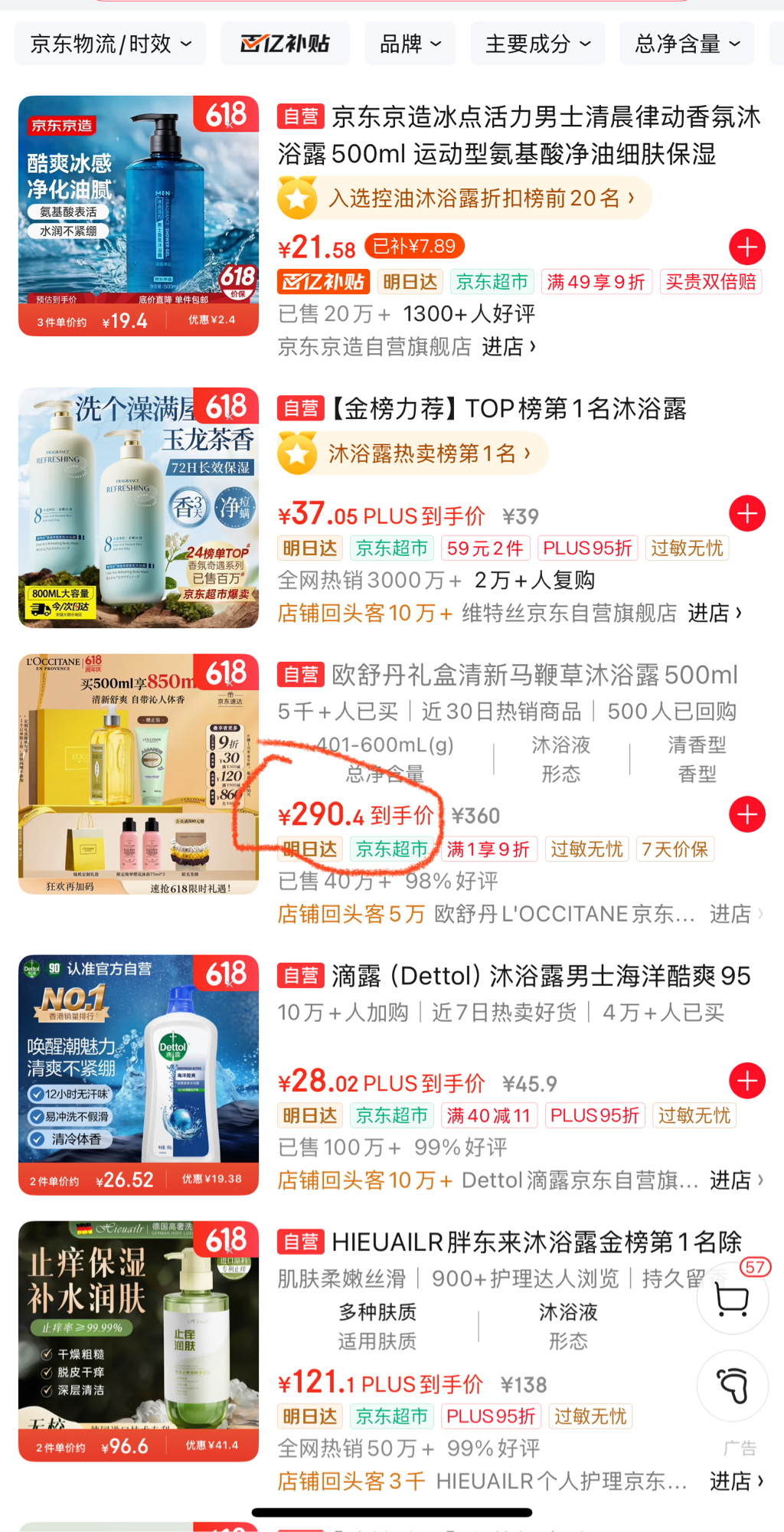
Task: Add 滴露 Dettol 沐浴露 to cart
Action: click(x=747, y=1081)
